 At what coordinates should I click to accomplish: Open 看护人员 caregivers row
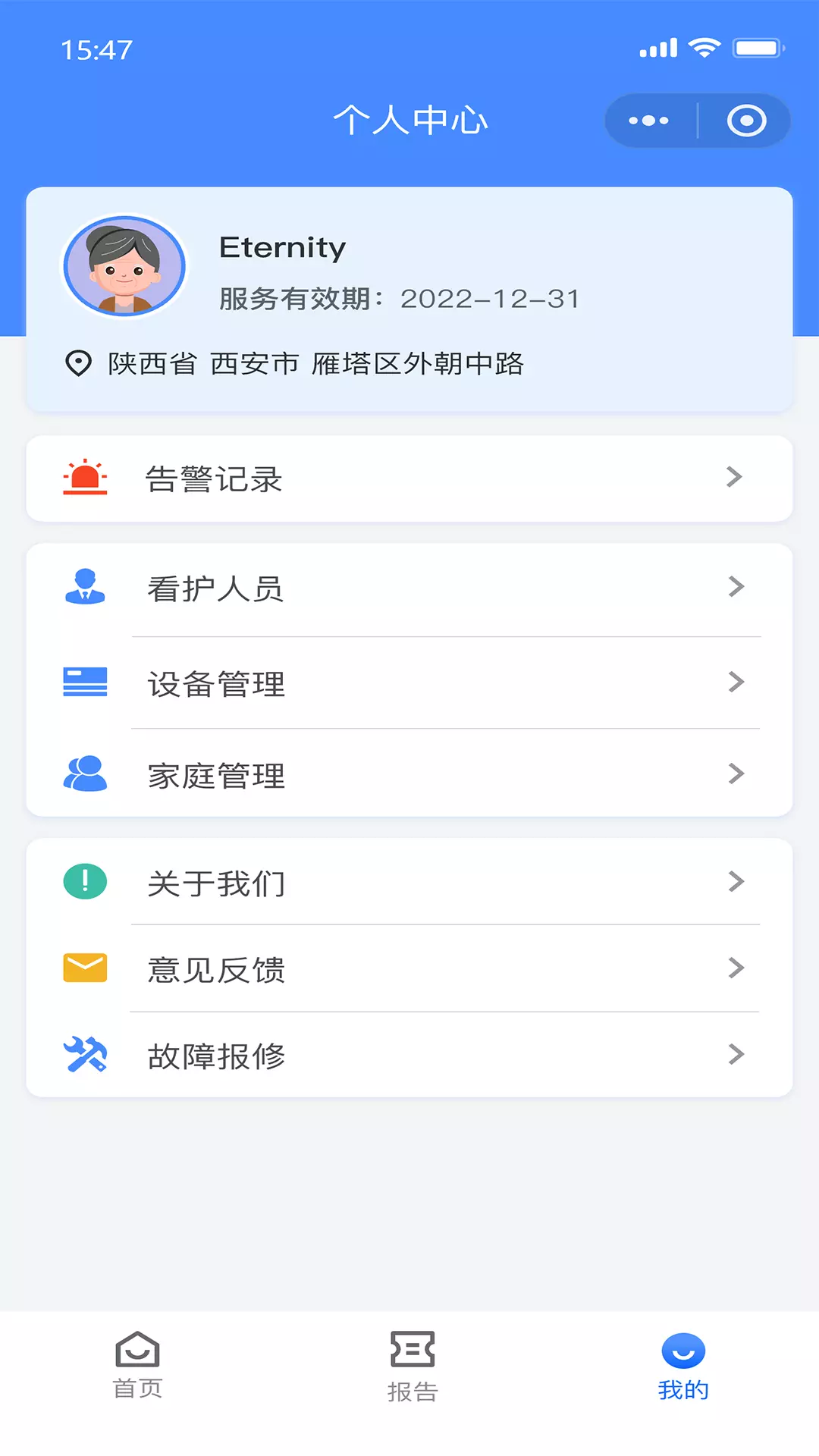[409, 589]
